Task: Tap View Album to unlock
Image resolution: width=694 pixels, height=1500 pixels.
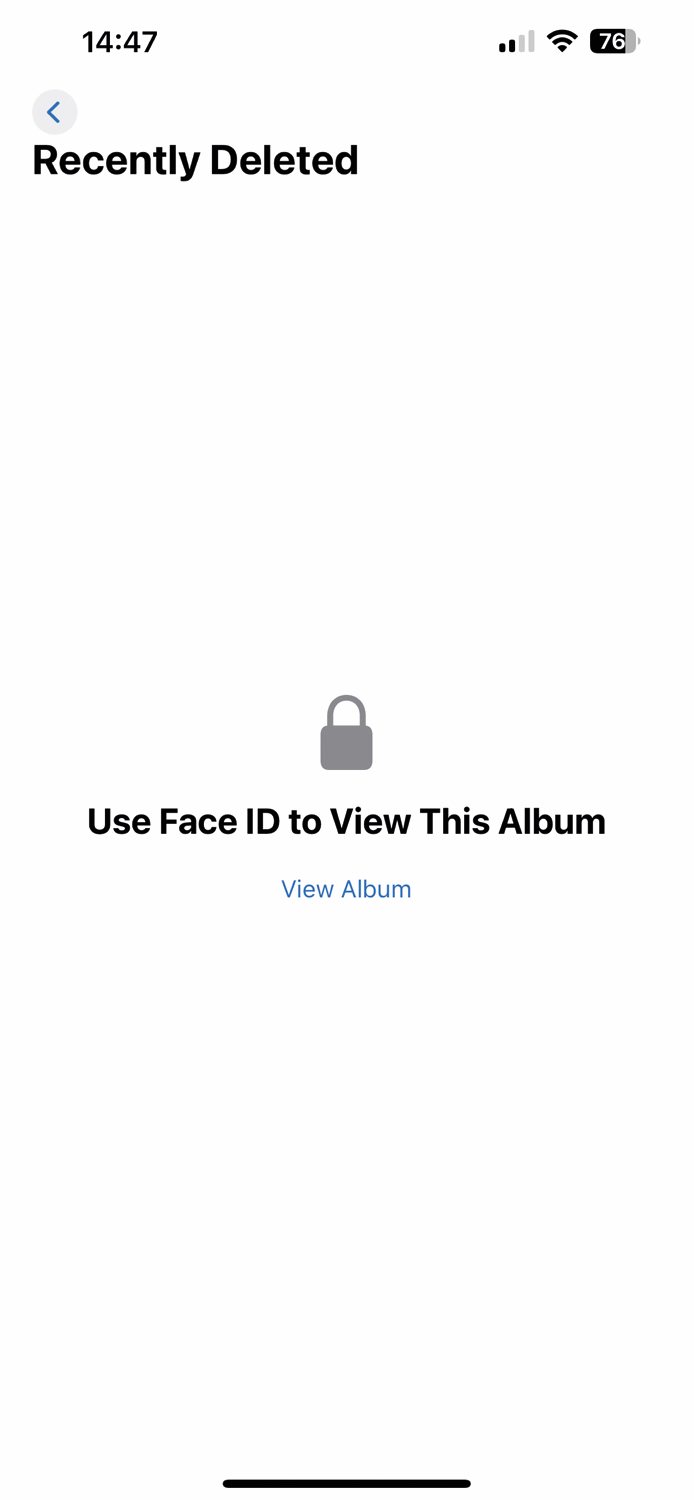Action: point(346,889)
